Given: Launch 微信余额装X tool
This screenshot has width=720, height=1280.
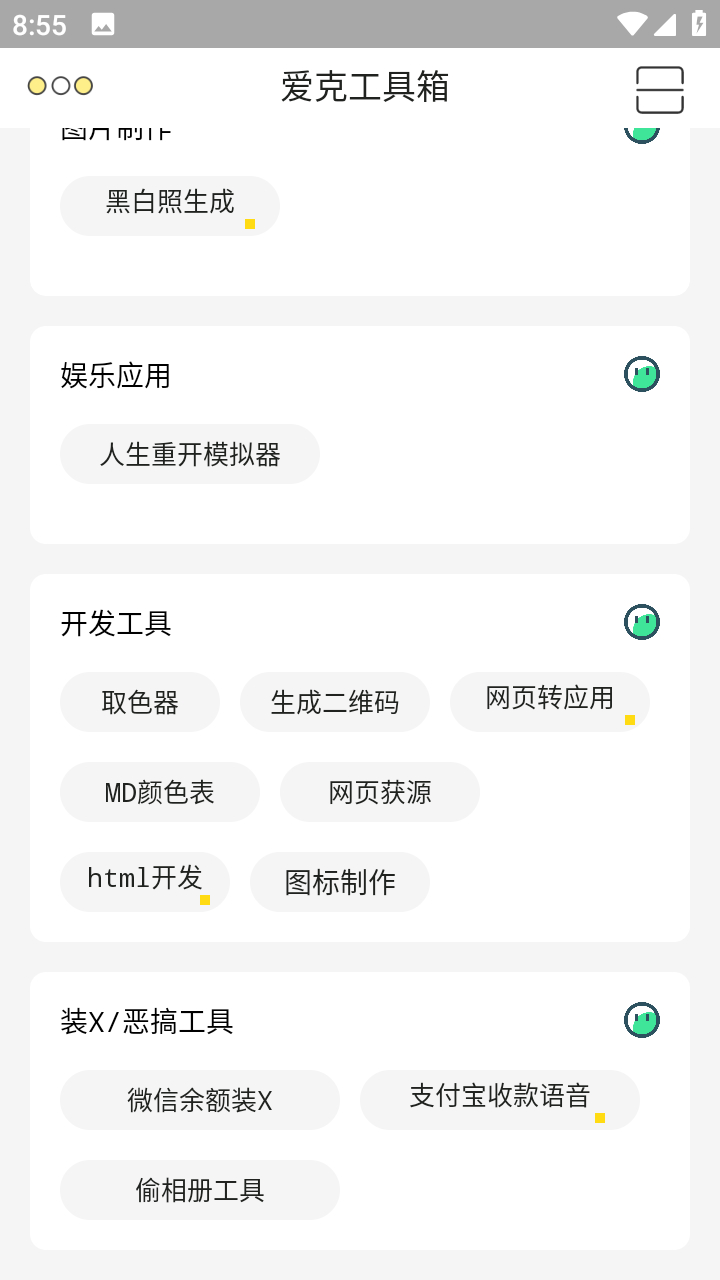Looking at the screenshot, I should point(199,1099).
